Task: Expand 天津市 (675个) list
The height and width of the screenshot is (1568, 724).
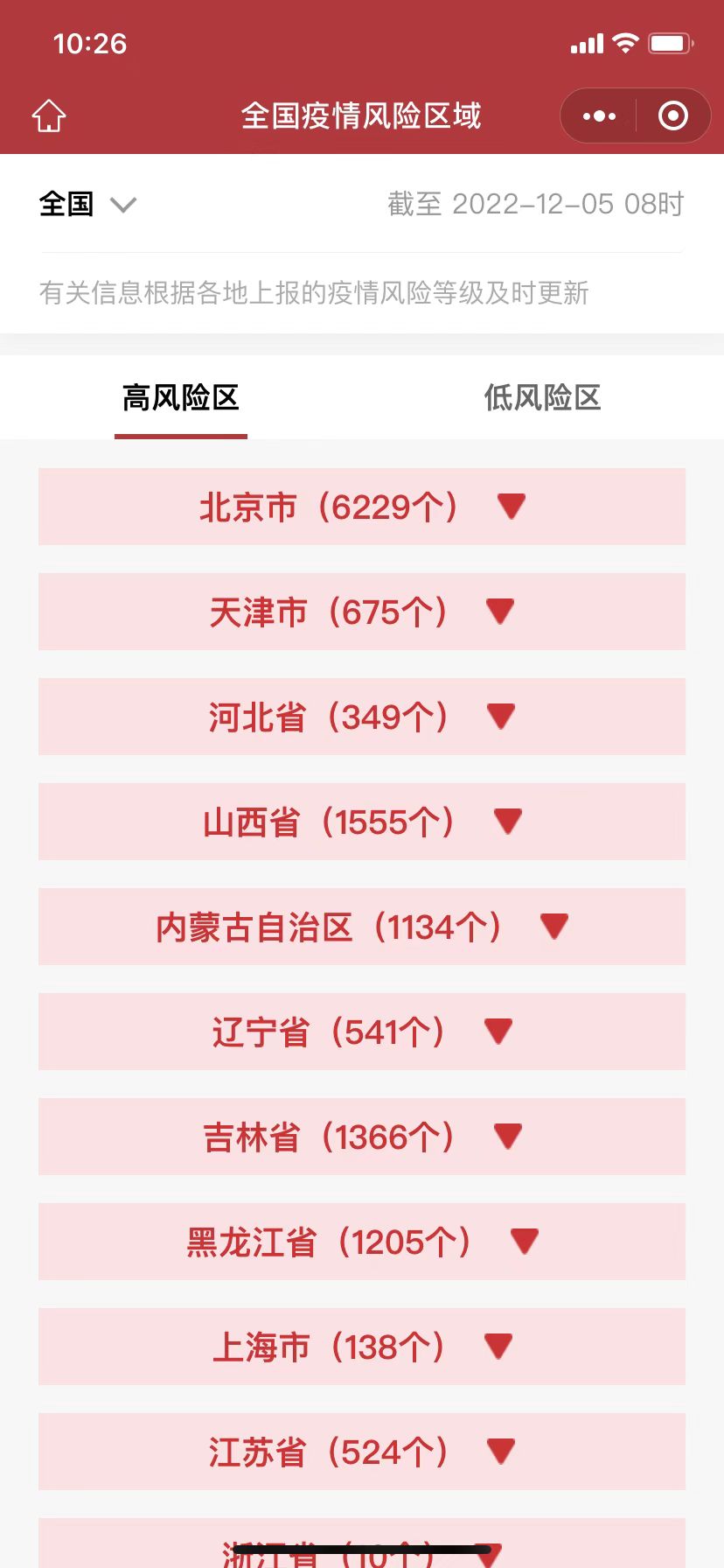Action: point(362,612)
